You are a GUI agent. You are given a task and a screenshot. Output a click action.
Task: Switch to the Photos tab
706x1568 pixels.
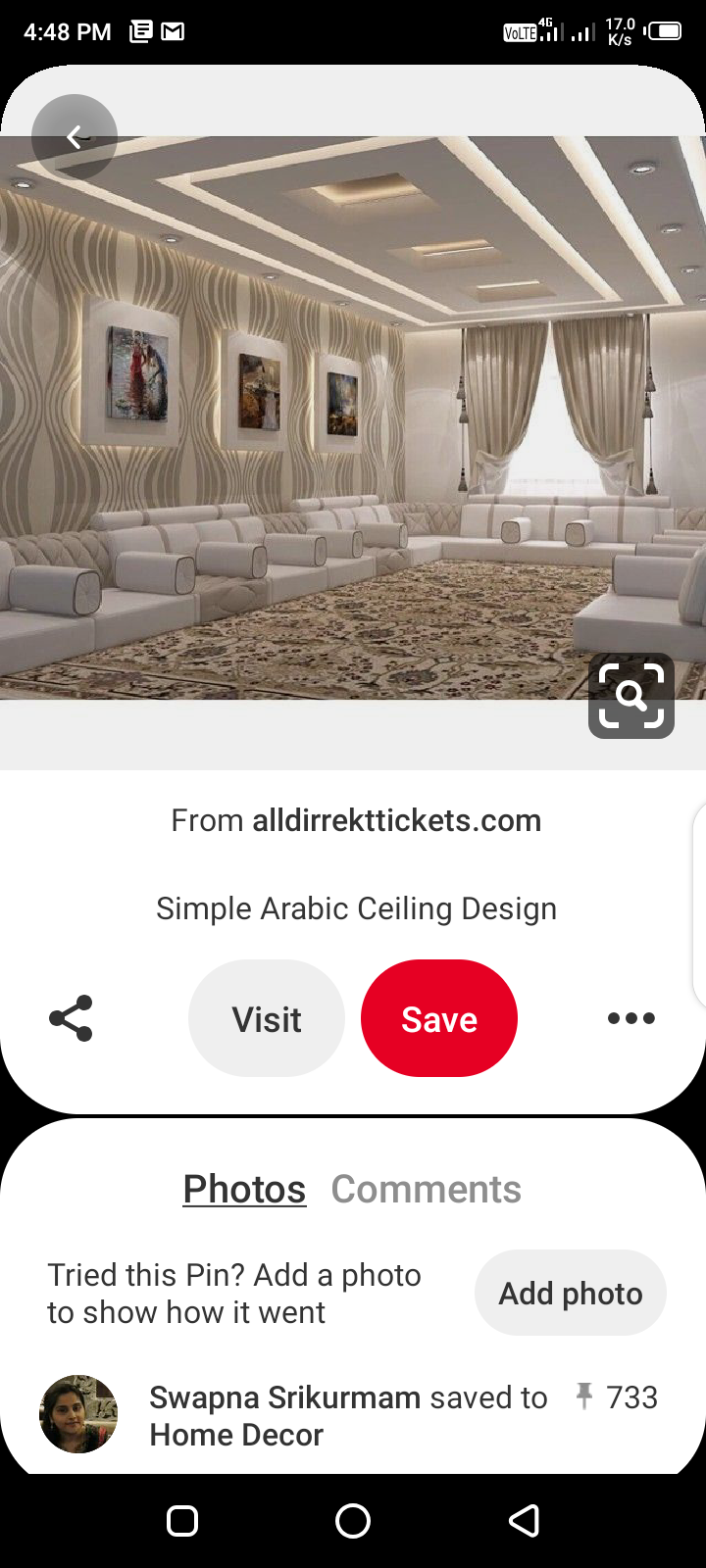point(244,1189)
